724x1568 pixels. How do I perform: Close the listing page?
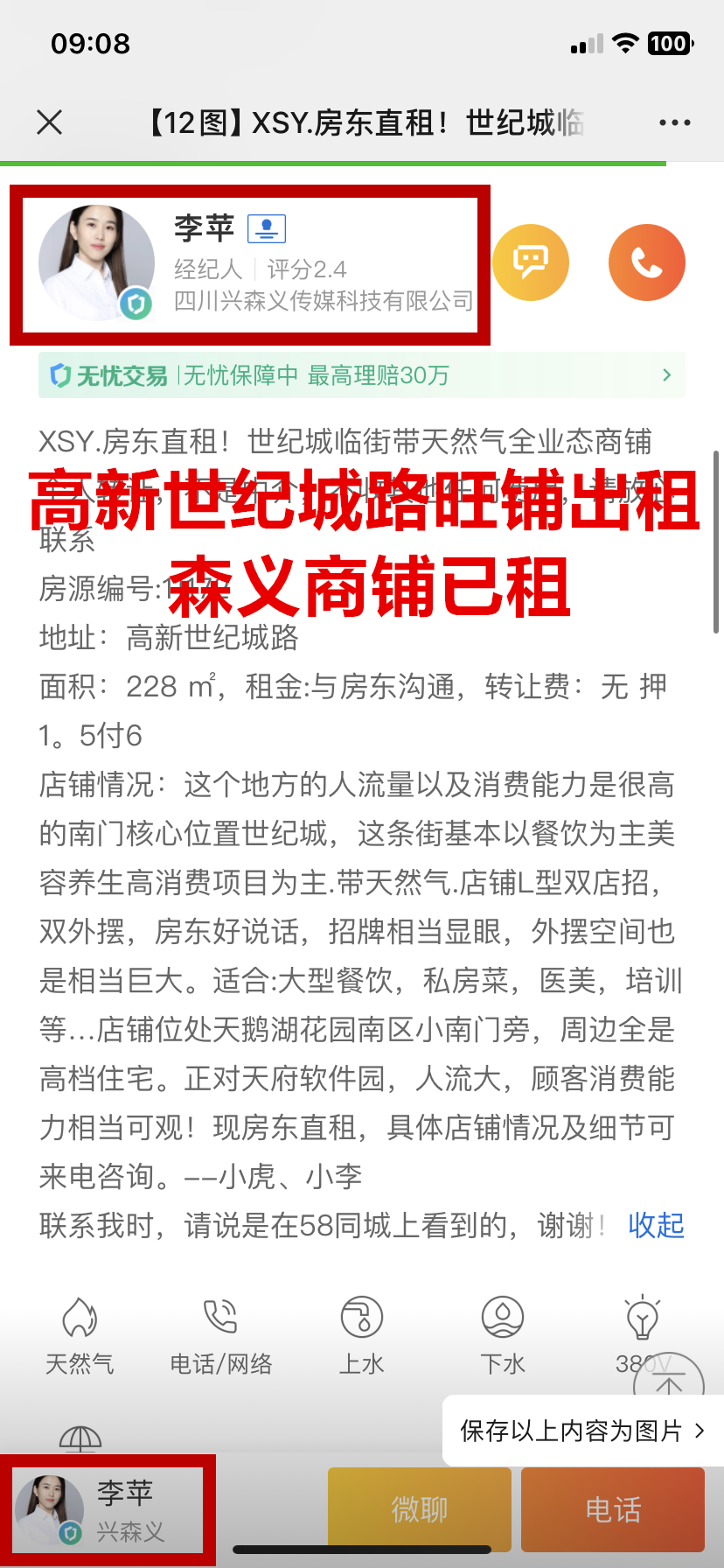[x=50, y=122]
